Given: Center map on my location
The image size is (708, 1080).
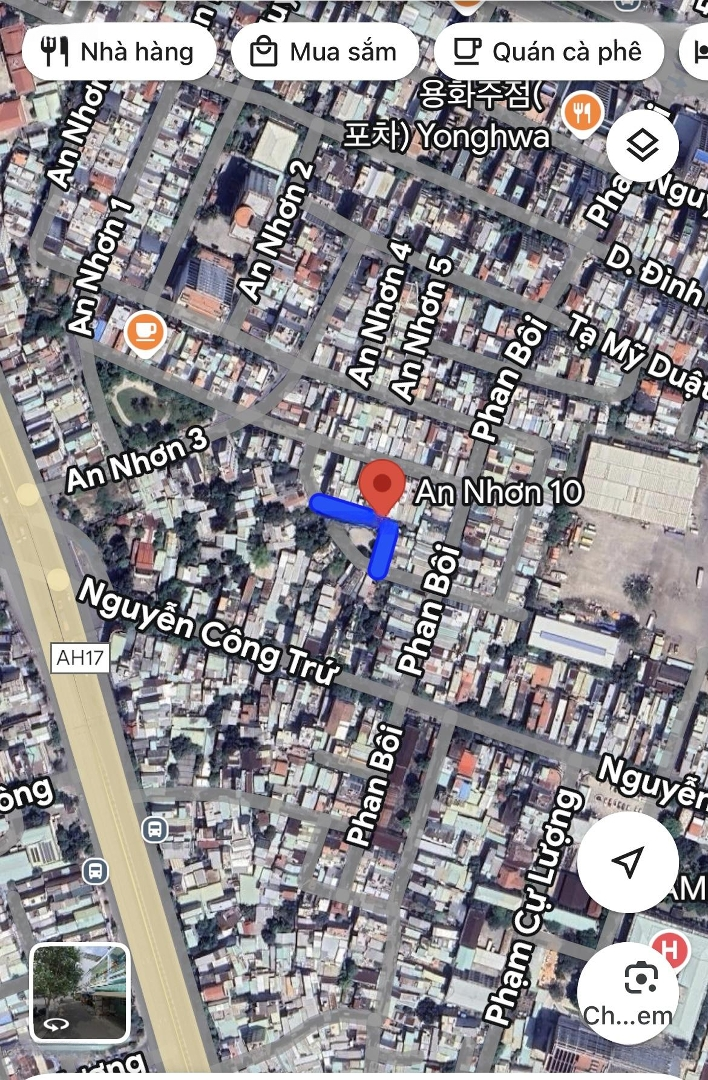Looking at the screenshot, I should tap(628, 862).
